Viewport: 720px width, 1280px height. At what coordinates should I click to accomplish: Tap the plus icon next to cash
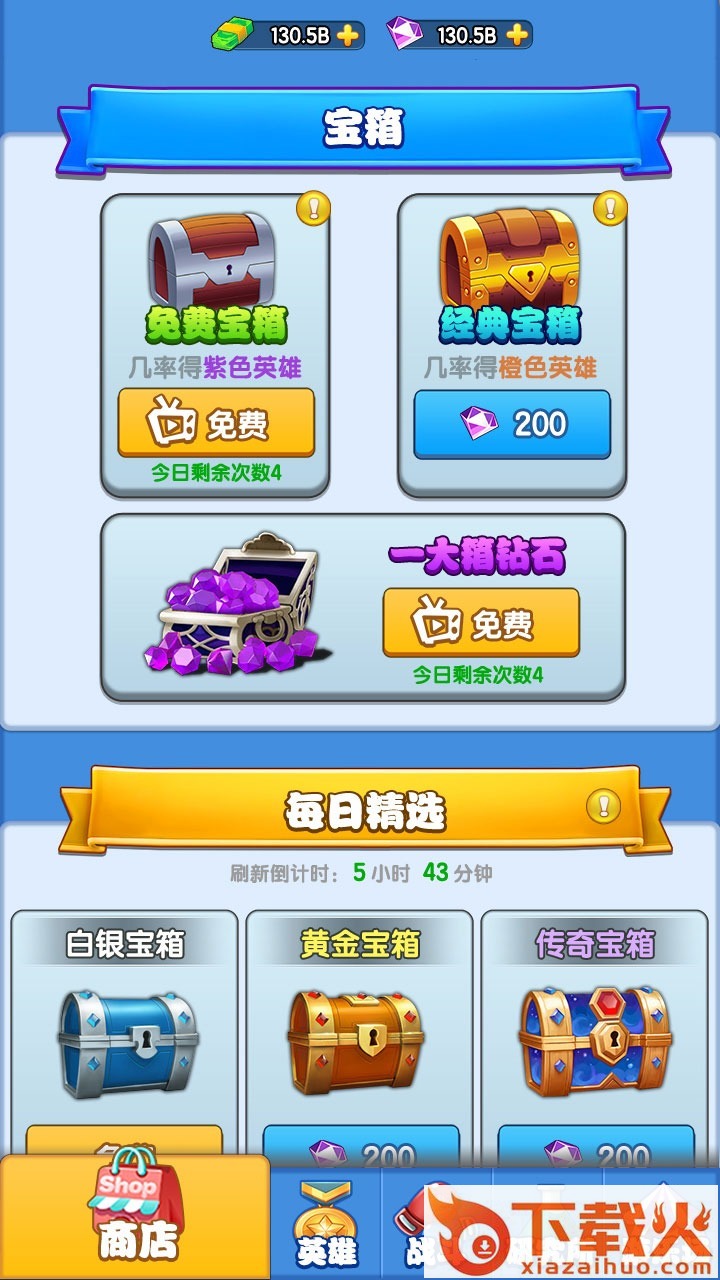(x=347, y=36)
